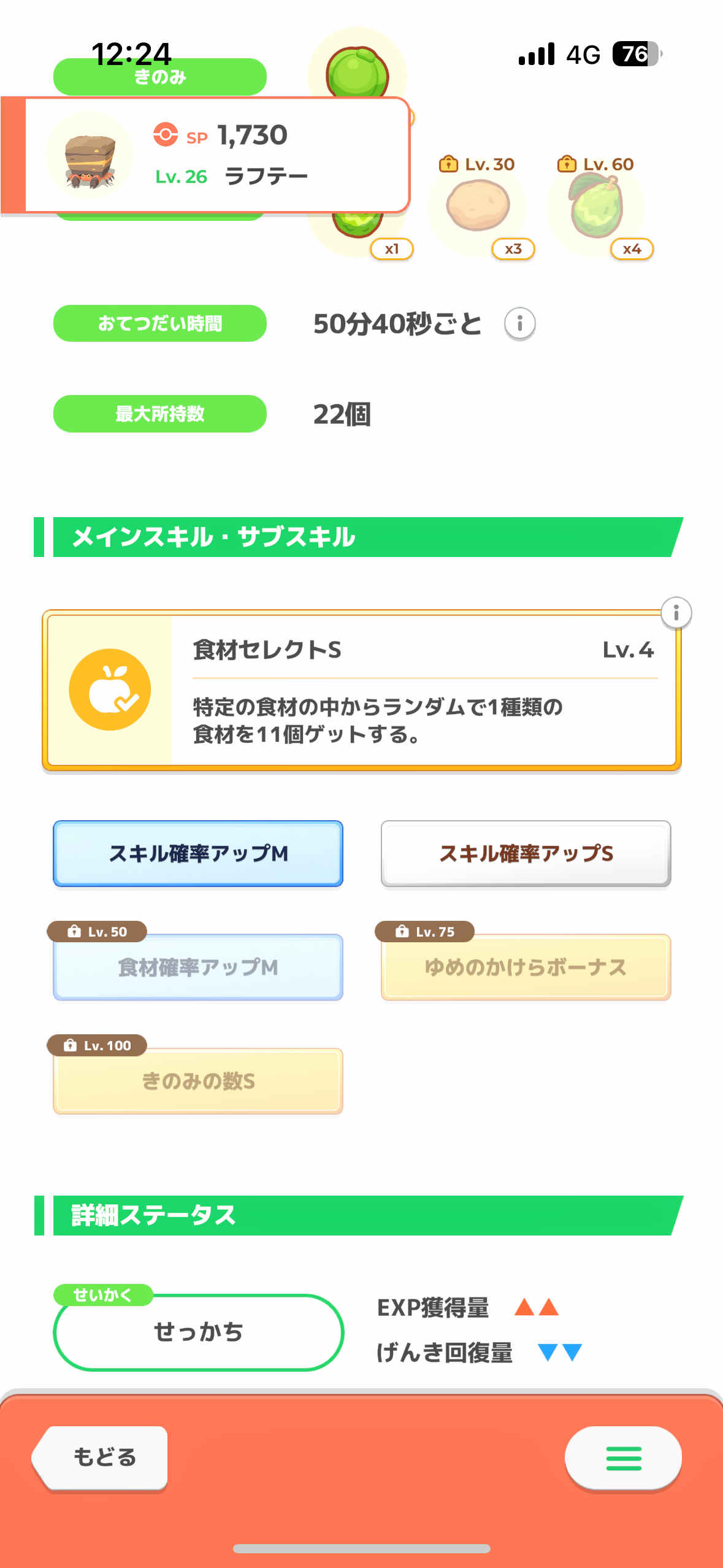Viewport: 723px width, 1568px height.
Task: View locked ゆめのかけらボーナス sub skill
Action: coord(526,967)
